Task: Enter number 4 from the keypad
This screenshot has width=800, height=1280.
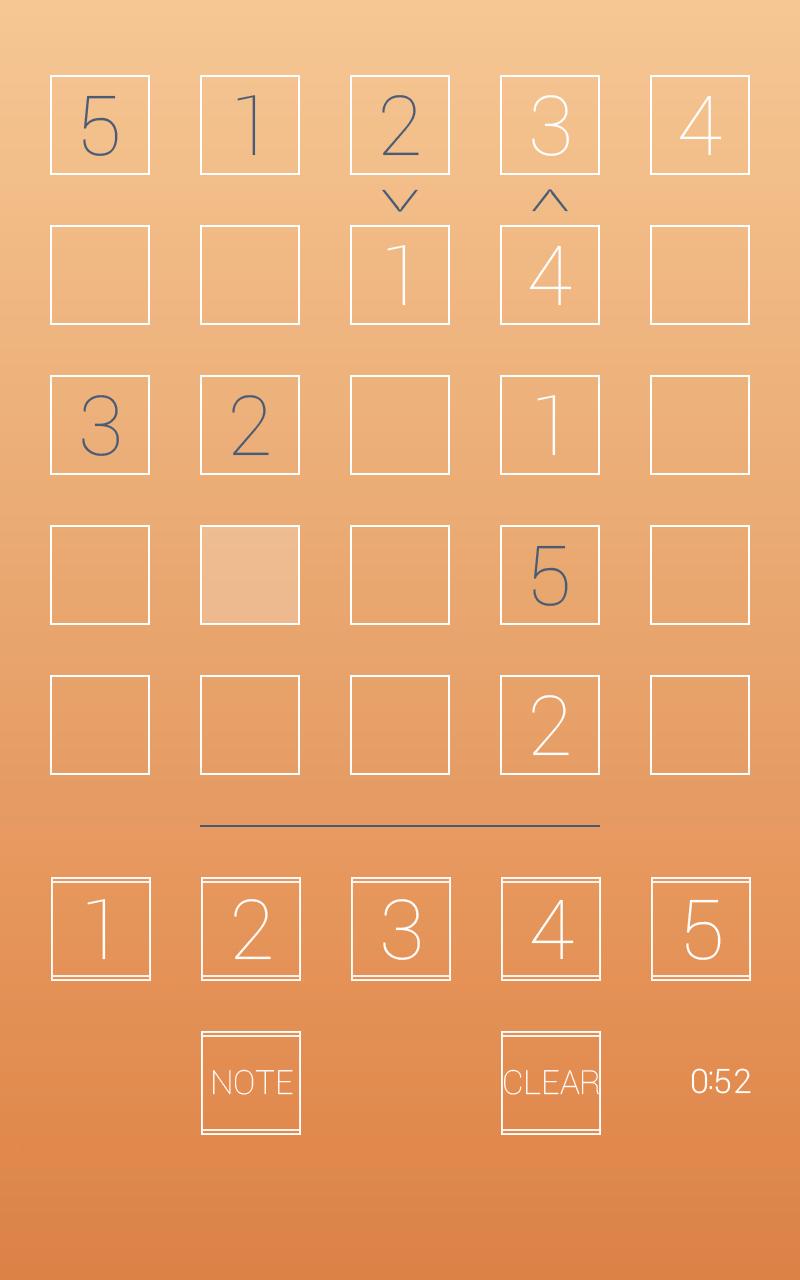Action: coord(550,928)
